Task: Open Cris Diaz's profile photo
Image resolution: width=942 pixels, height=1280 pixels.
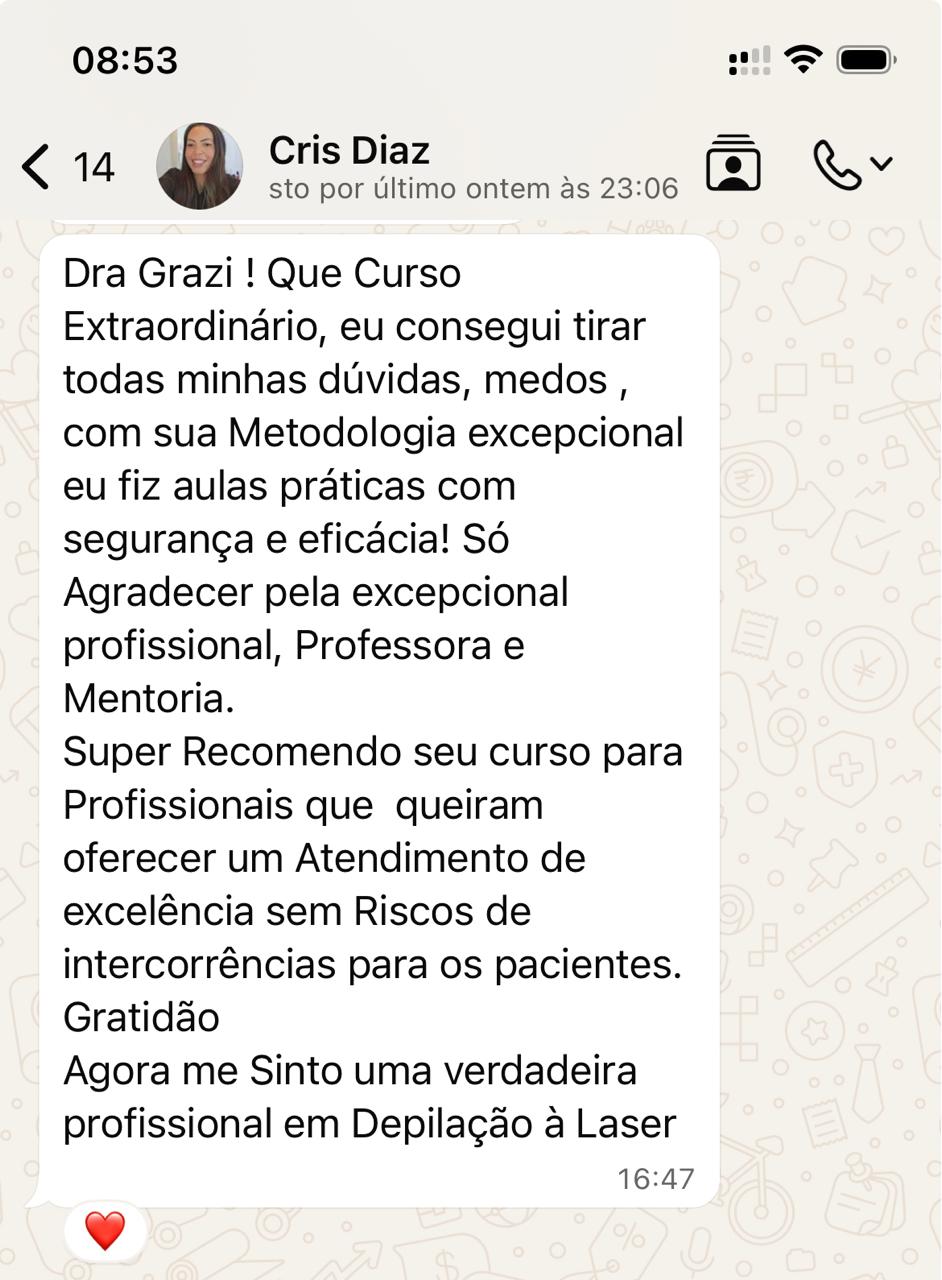Action: pyautogui.click(x=199, y=166)
